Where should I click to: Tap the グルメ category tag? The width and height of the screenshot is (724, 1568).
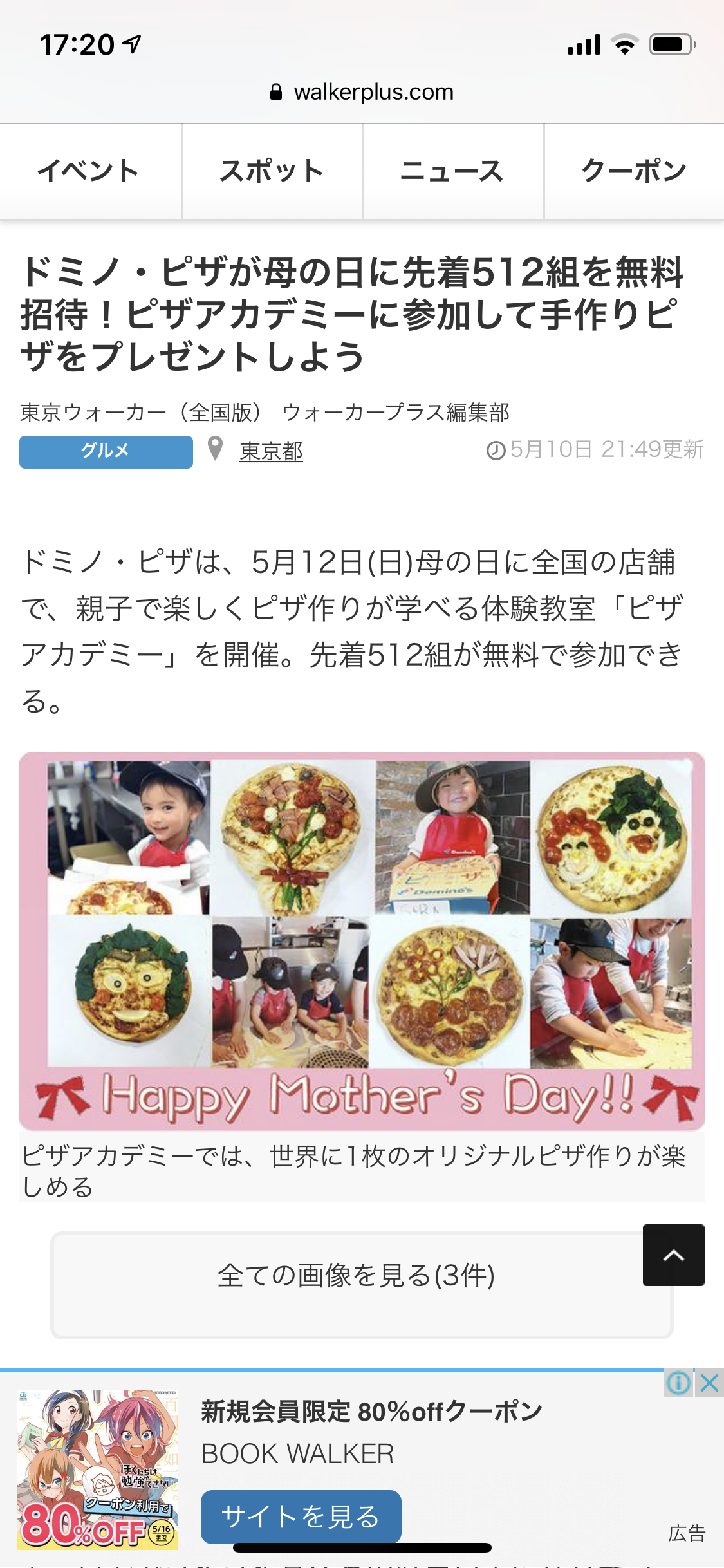(106, 451)
